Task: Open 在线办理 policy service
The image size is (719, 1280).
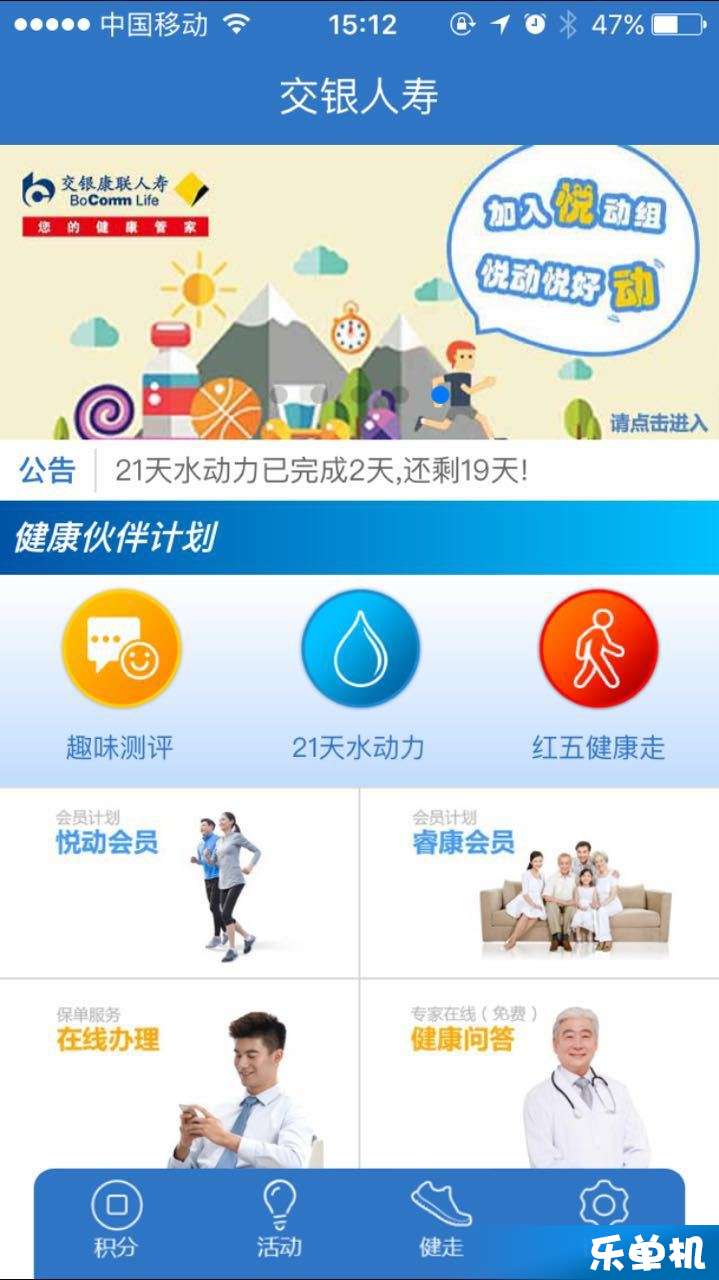Action: point(179,1075)
